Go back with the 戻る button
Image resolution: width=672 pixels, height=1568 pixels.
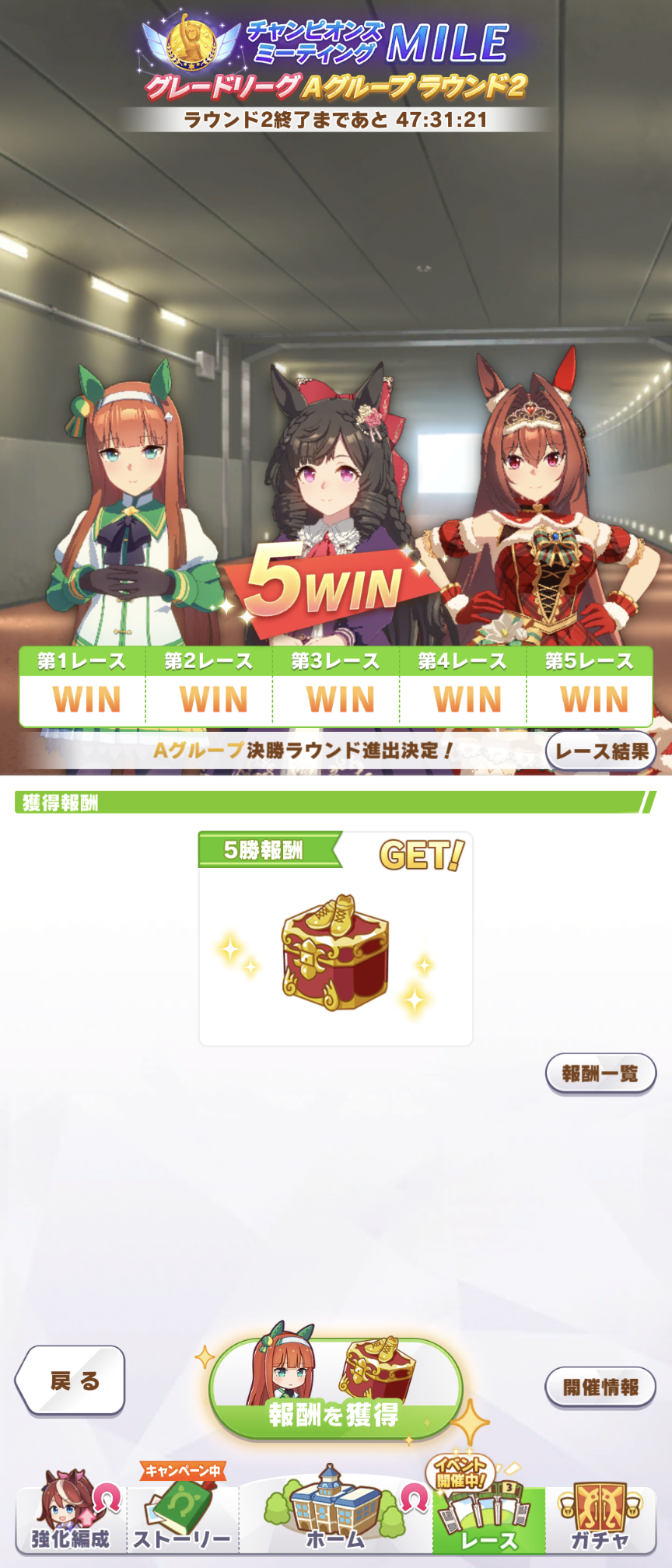(71, 1381)
